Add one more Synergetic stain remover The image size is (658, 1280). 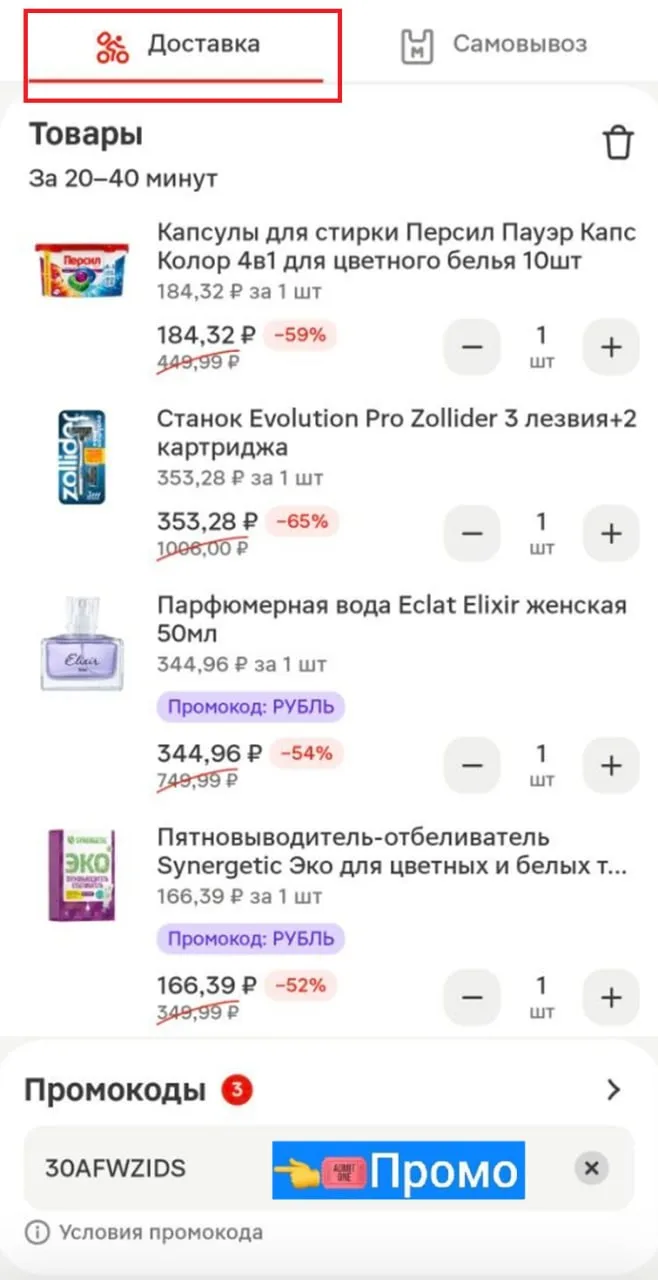611,997
